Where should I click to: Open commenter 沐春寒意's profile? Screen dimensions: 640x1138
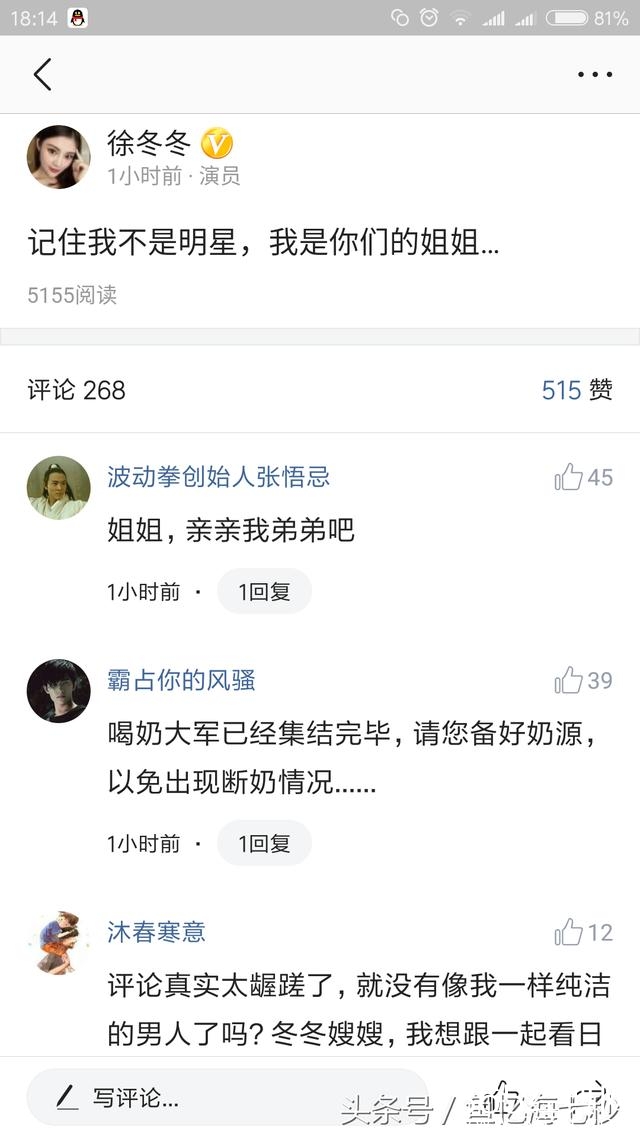(x=156, y=933)
